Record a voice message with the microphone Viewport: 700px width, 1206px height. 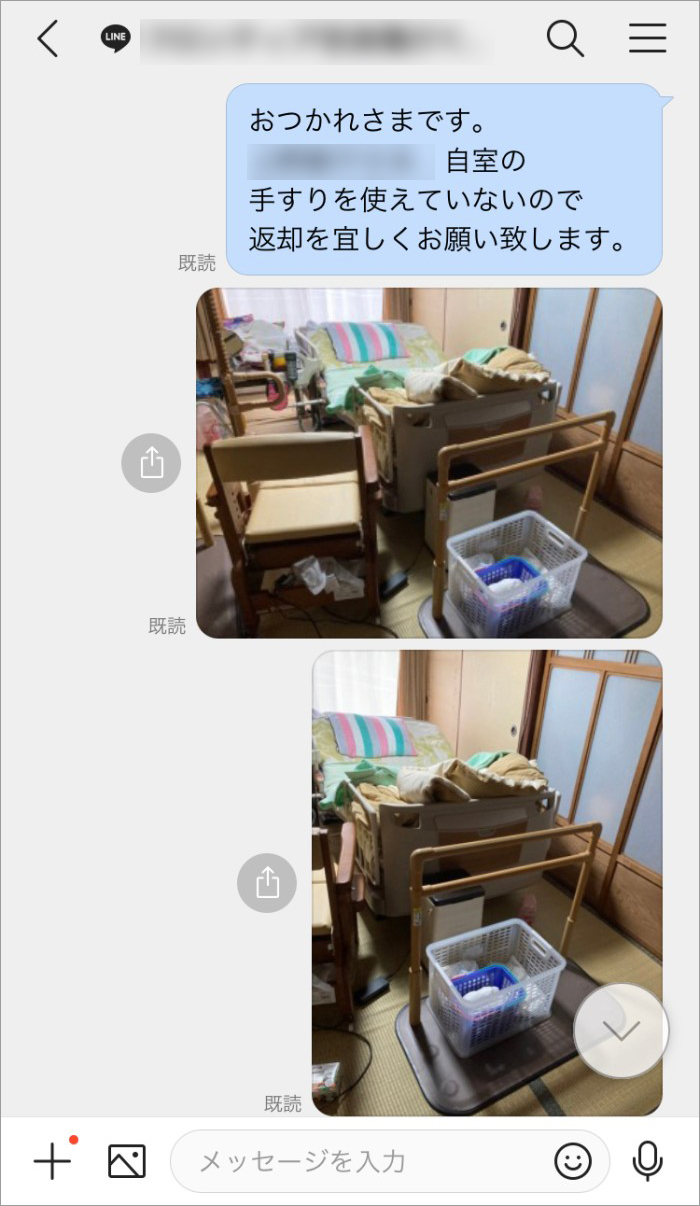point(648,1161)
